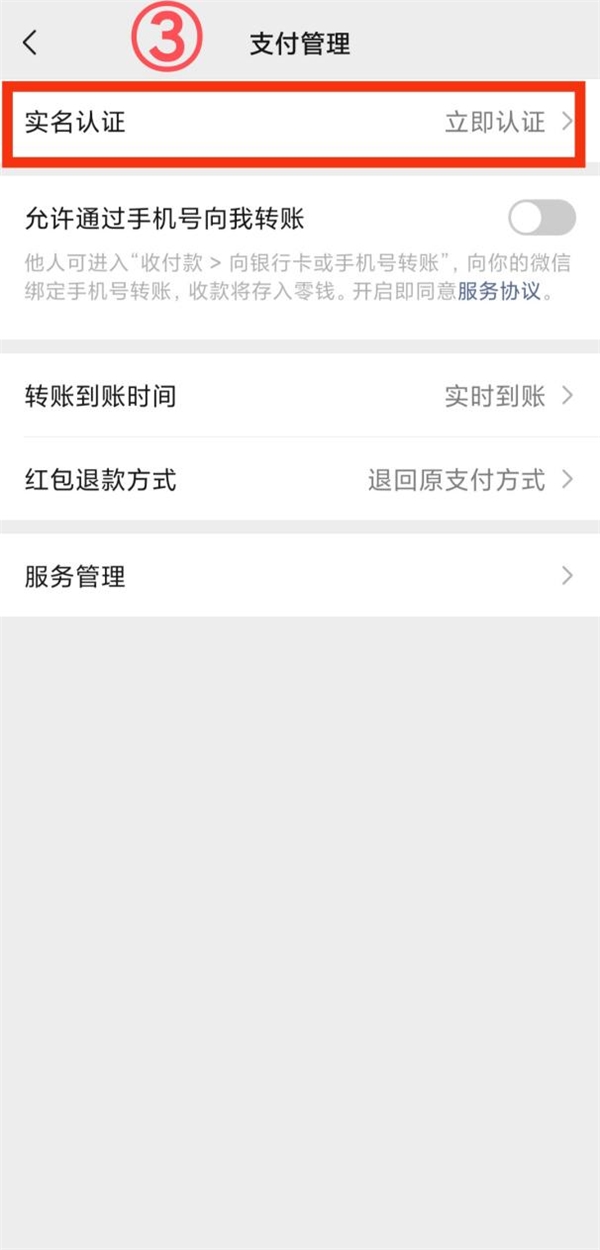600x1250 pixels.
Task: Open the 服务协议 link
Action: click(x=498, y=292)
